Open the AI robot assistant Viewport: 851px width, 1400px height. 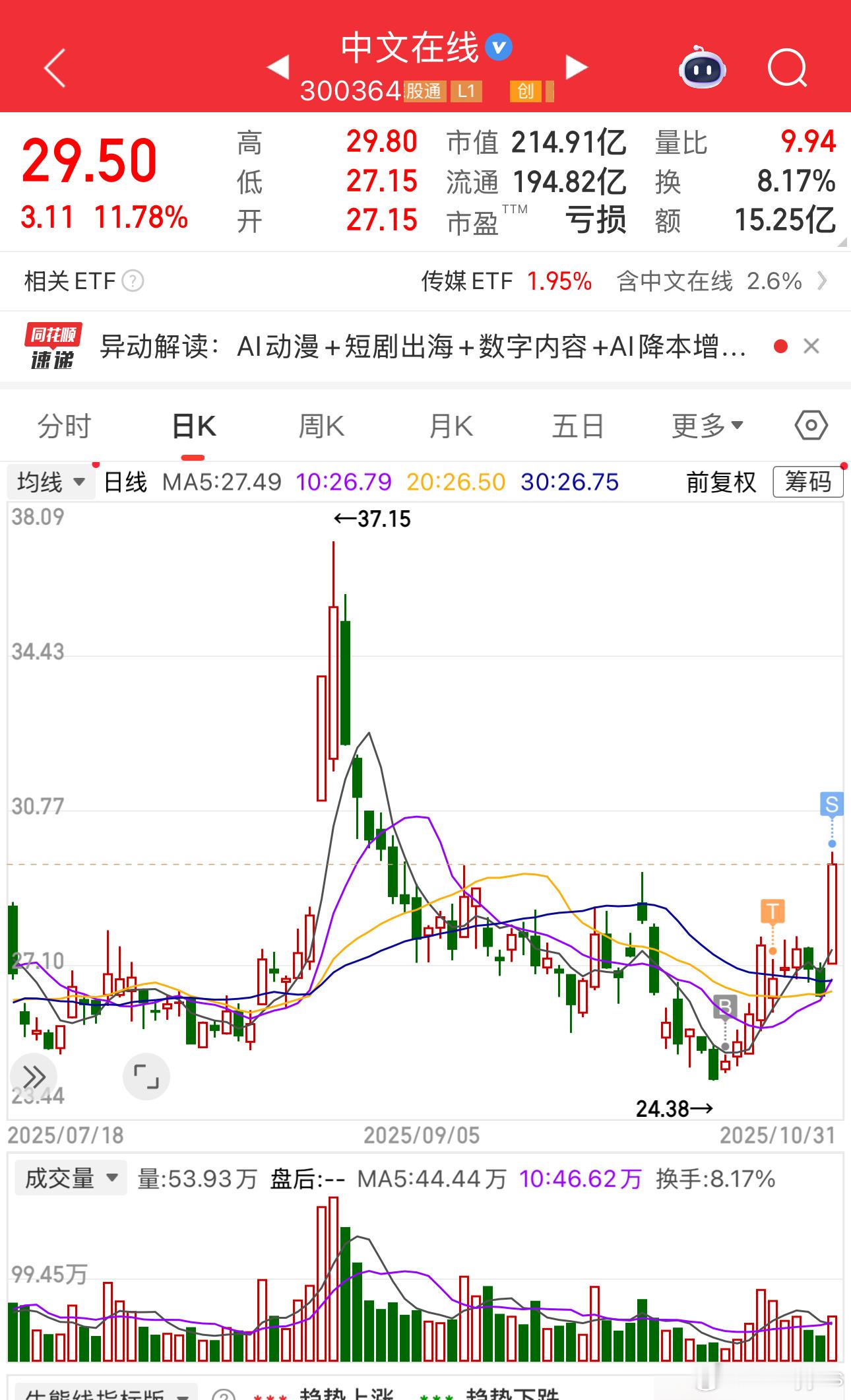click(701, 68)
